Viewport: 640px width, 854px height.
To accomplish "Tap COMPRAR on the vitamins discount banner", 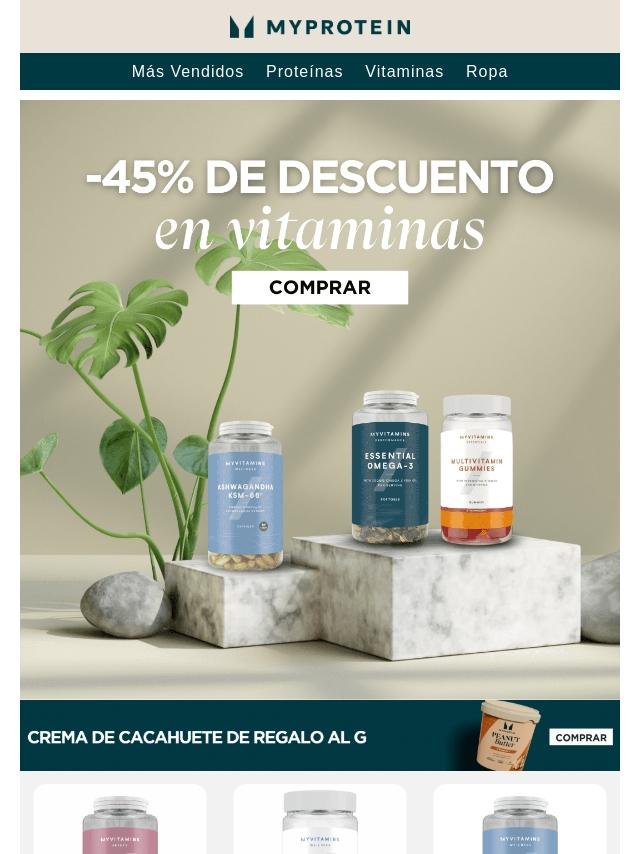I will (x=319, y=288).
